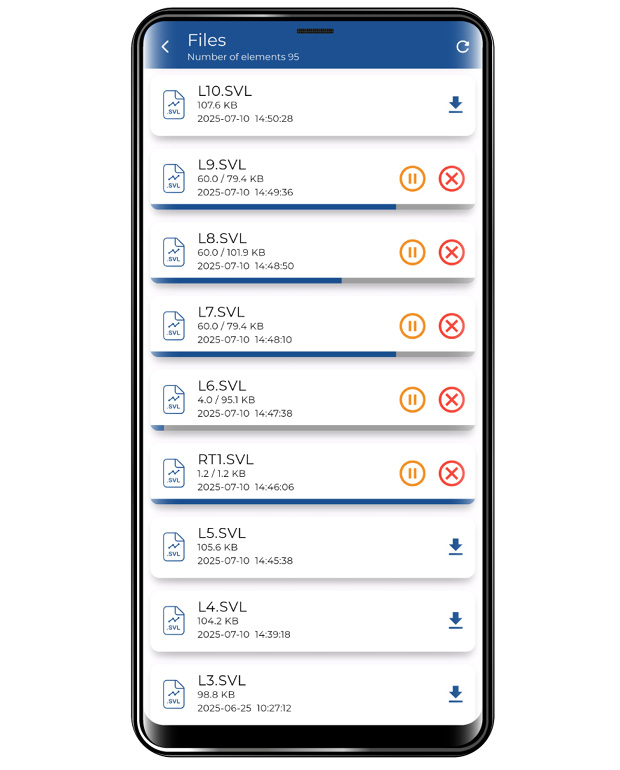Viewport: 620px width, 770px height.
Task: Download the L5.SVL file
Action: [x=455, y=547]
